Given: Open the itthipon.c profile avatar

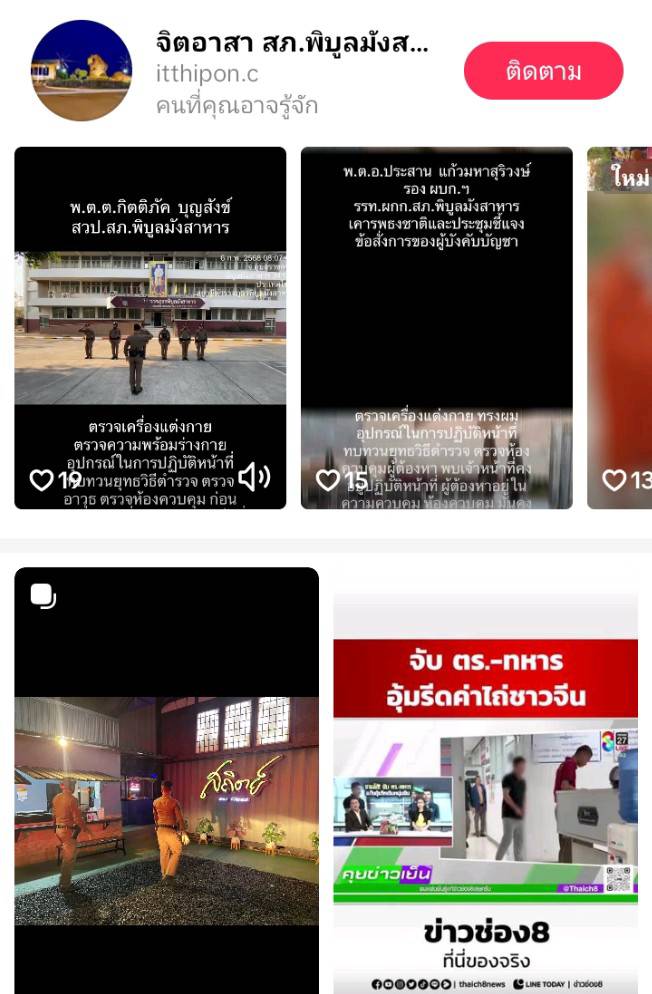Looking at the screenshot, I should click(82, 70).
